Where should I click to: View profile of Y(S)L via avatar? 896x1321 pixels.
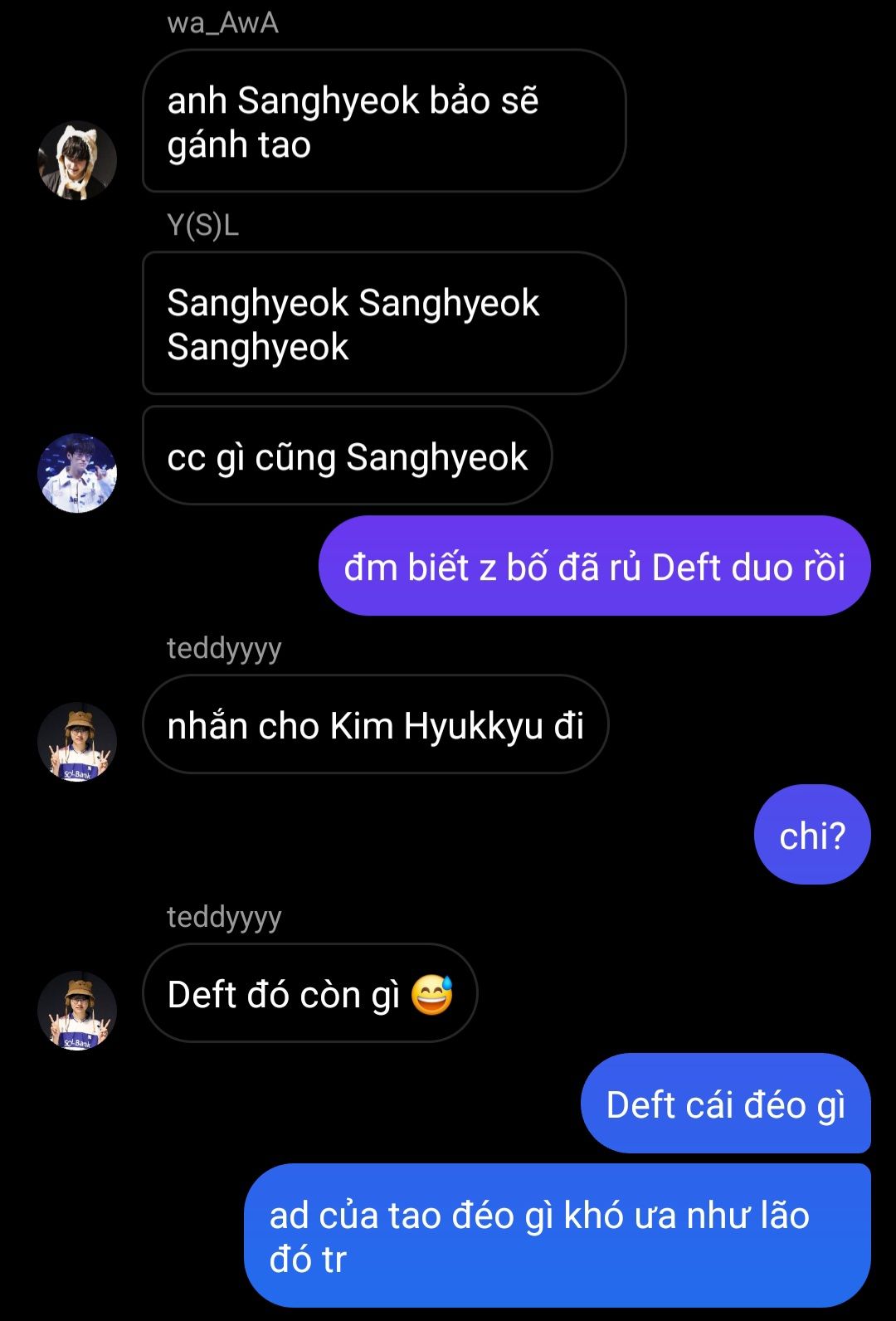coord(77,473)
